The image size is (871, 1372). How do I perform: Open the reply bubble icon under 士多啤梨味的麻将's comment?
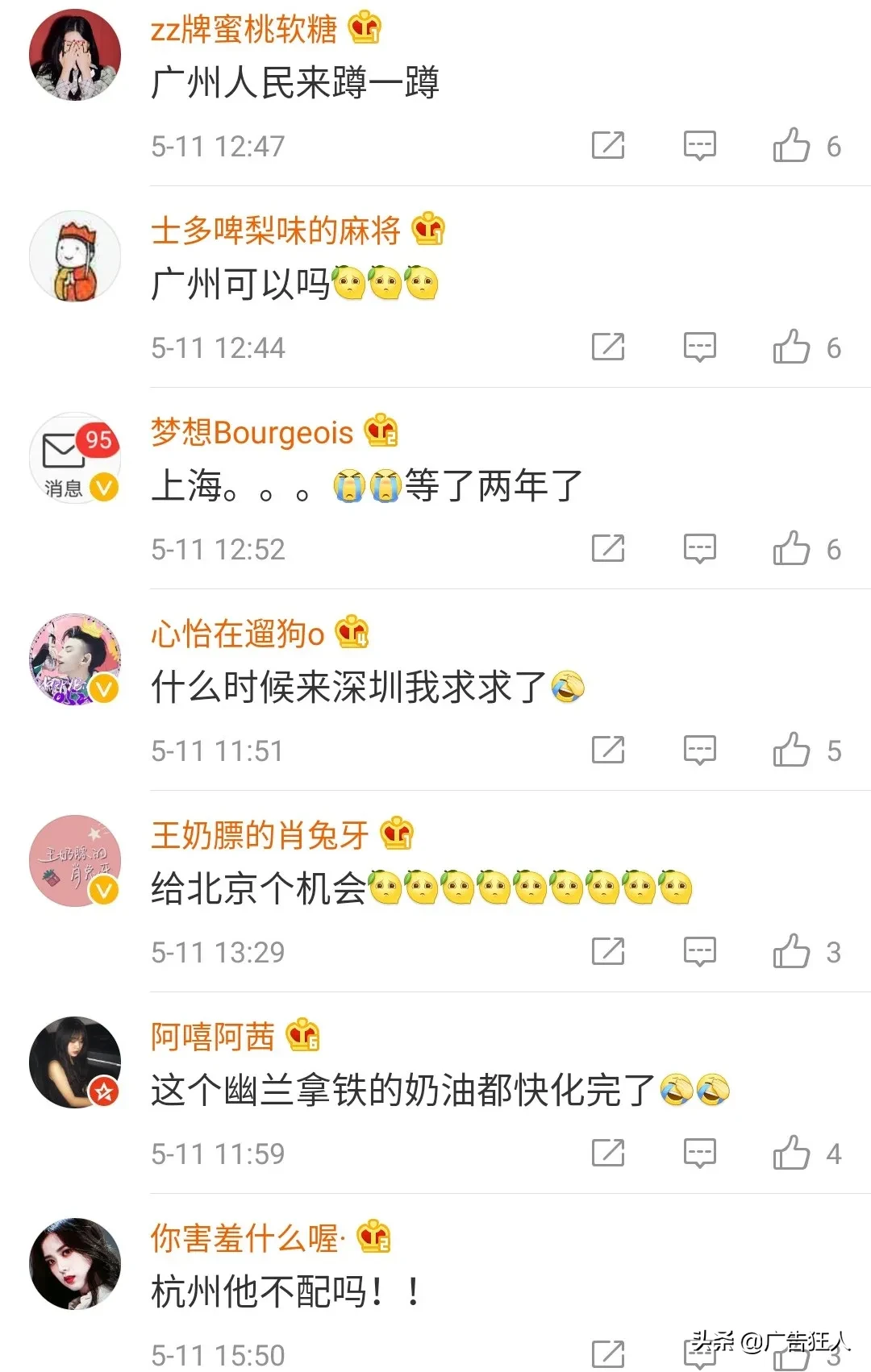(x=700, y=347)
